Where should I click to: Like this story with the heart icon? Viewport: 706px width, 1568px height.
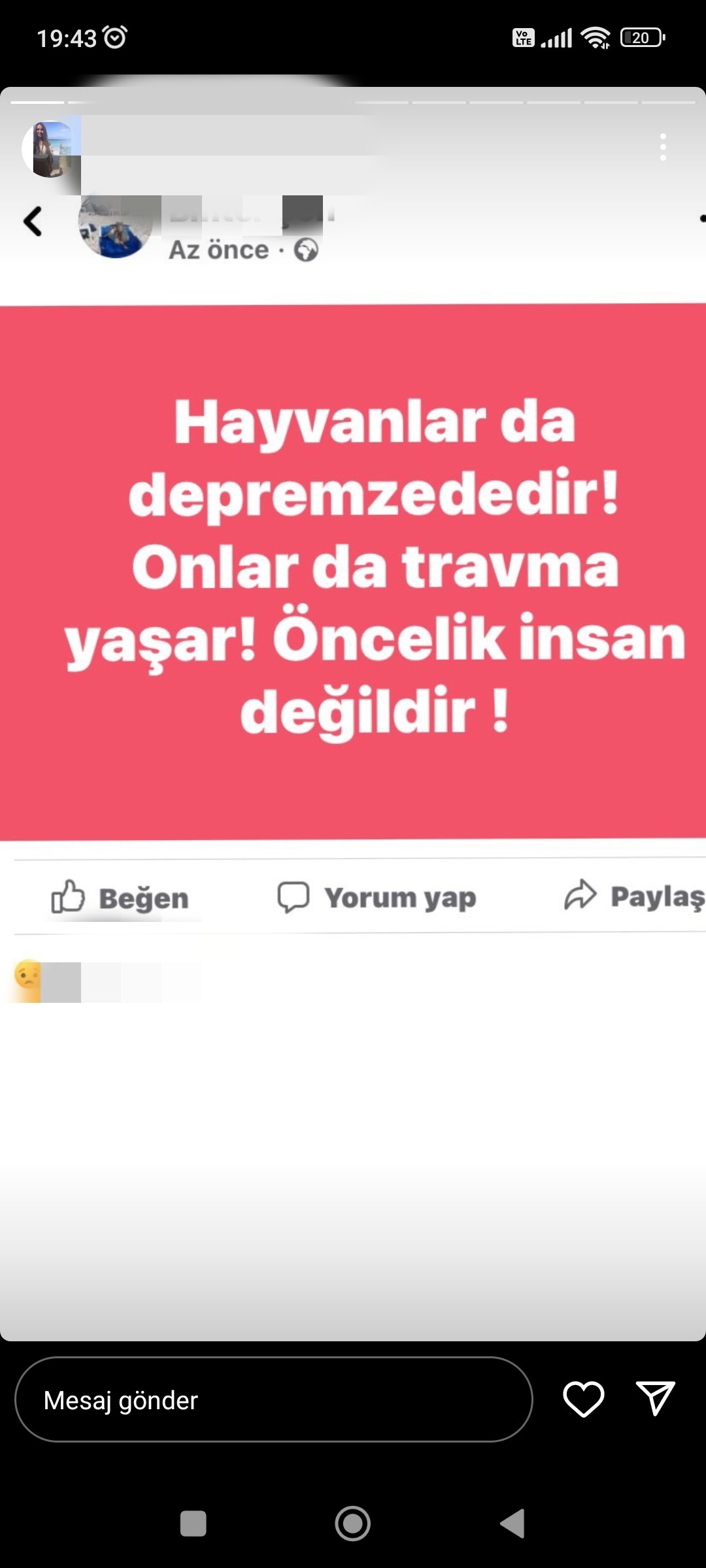[x=583, y=1399]
